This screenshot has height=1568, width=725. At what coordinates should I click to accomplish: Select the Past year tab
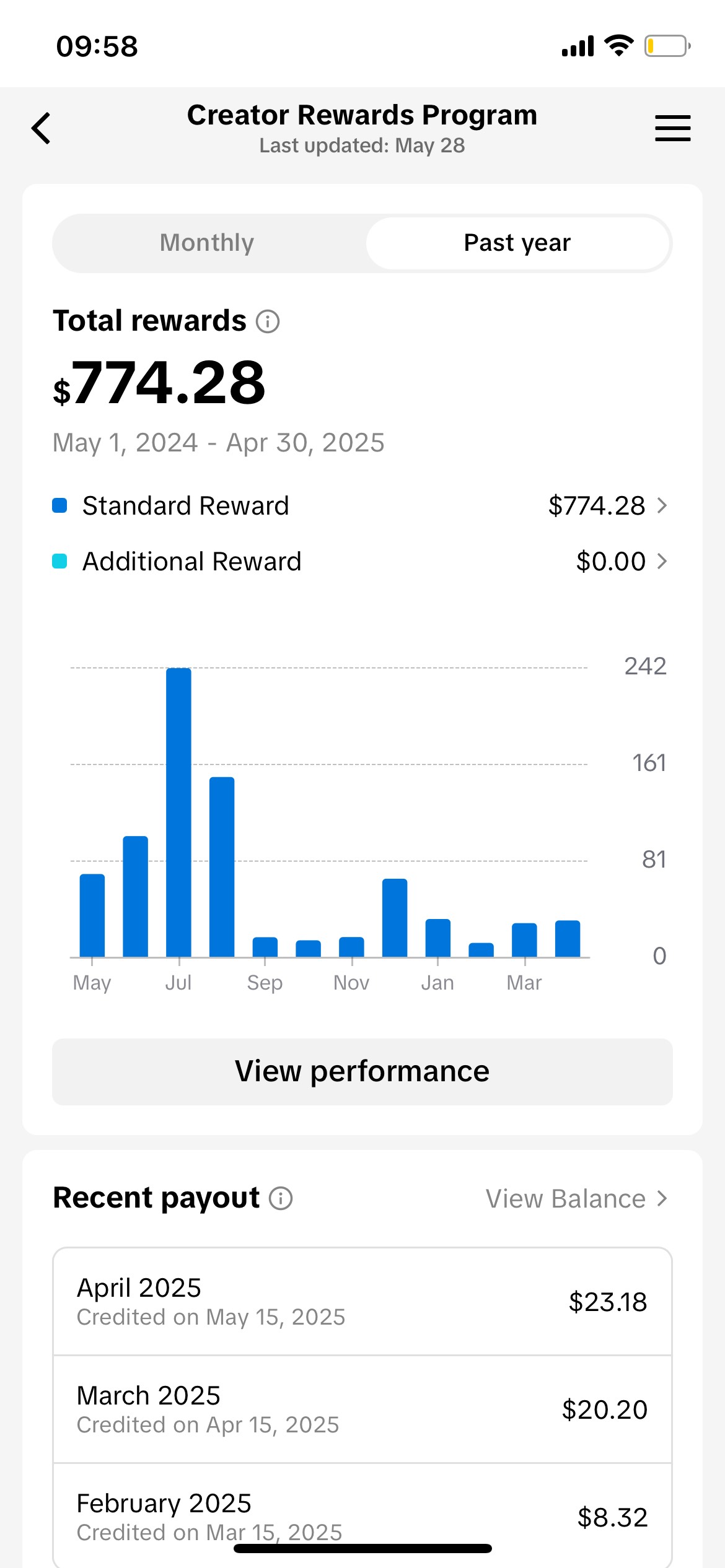point(517,243)
